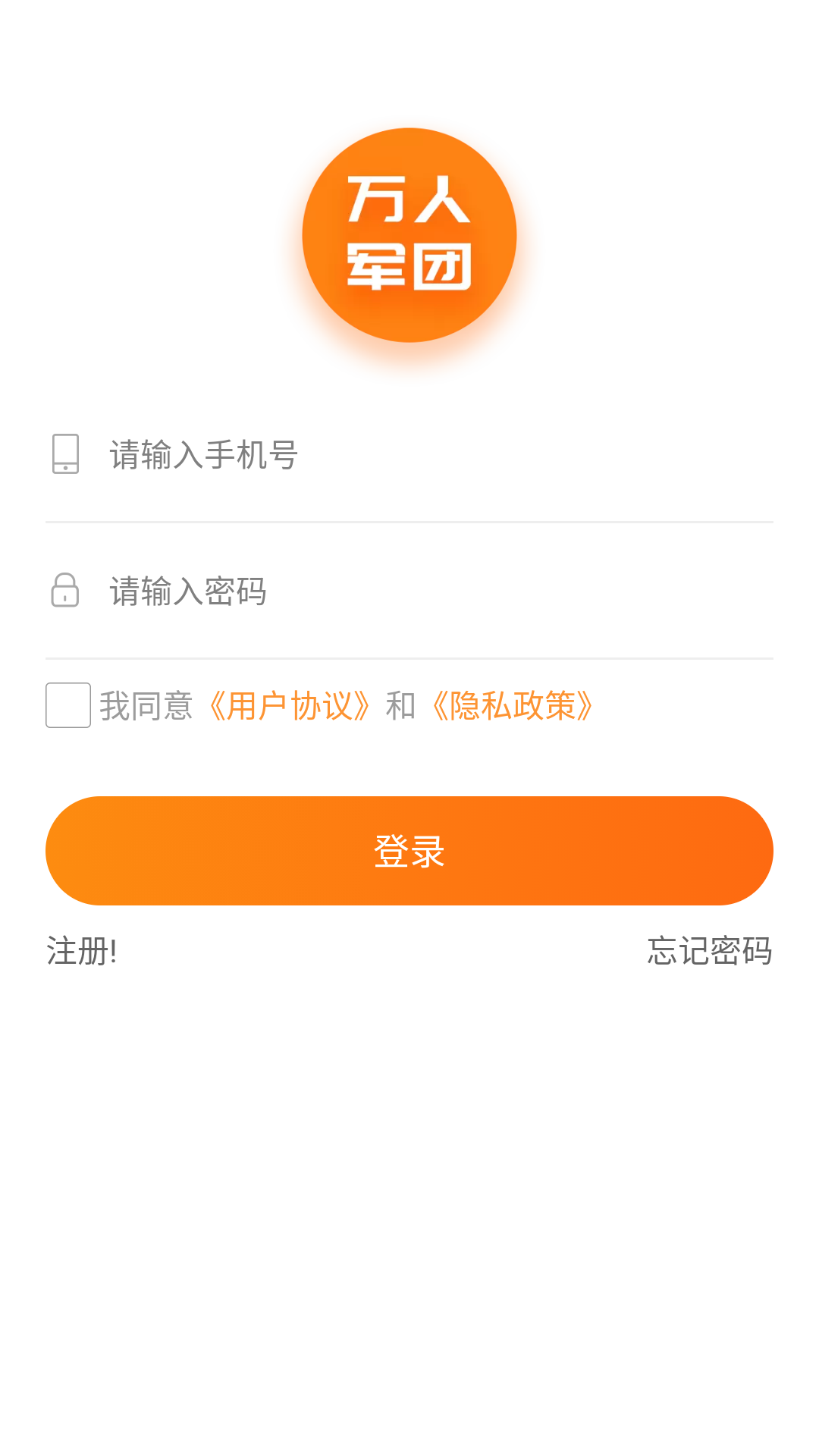Click the 军团 text inside the logo
The image size is (819, 1456).
coord(409,268)
